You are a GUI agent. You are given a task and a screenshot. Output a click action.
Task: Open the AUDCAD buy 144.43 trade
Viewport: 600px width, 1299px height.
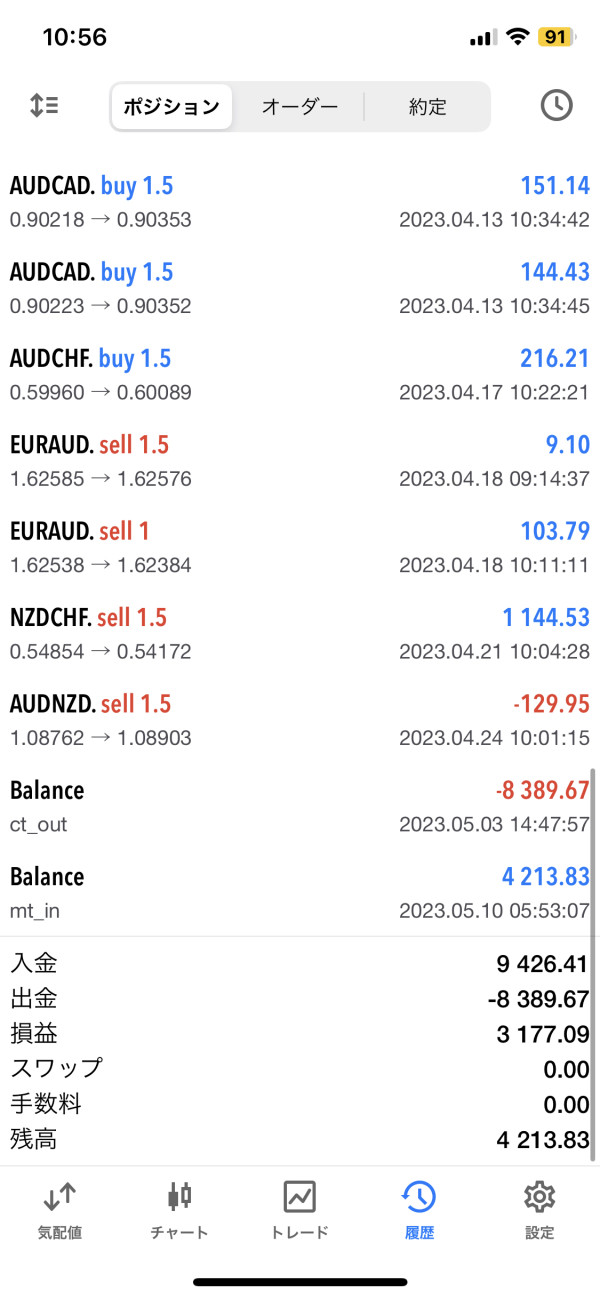coord(300,288)
